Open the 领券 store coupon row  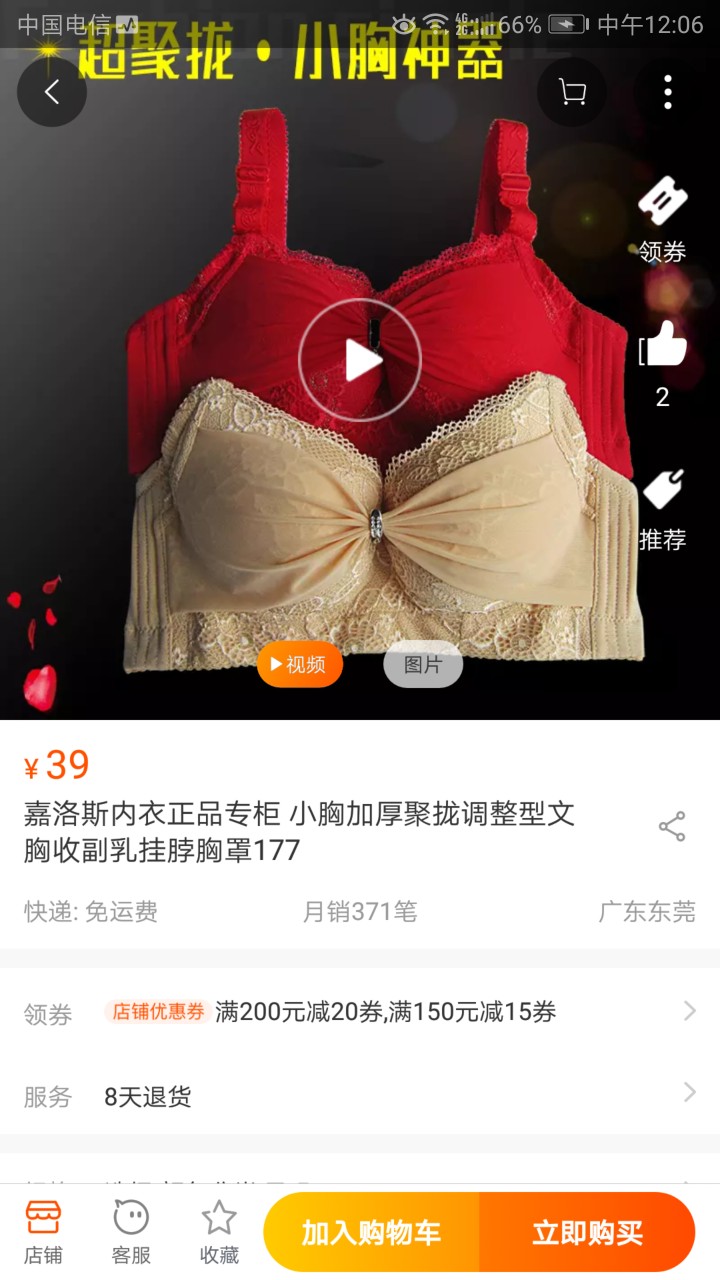[360, 1012]
